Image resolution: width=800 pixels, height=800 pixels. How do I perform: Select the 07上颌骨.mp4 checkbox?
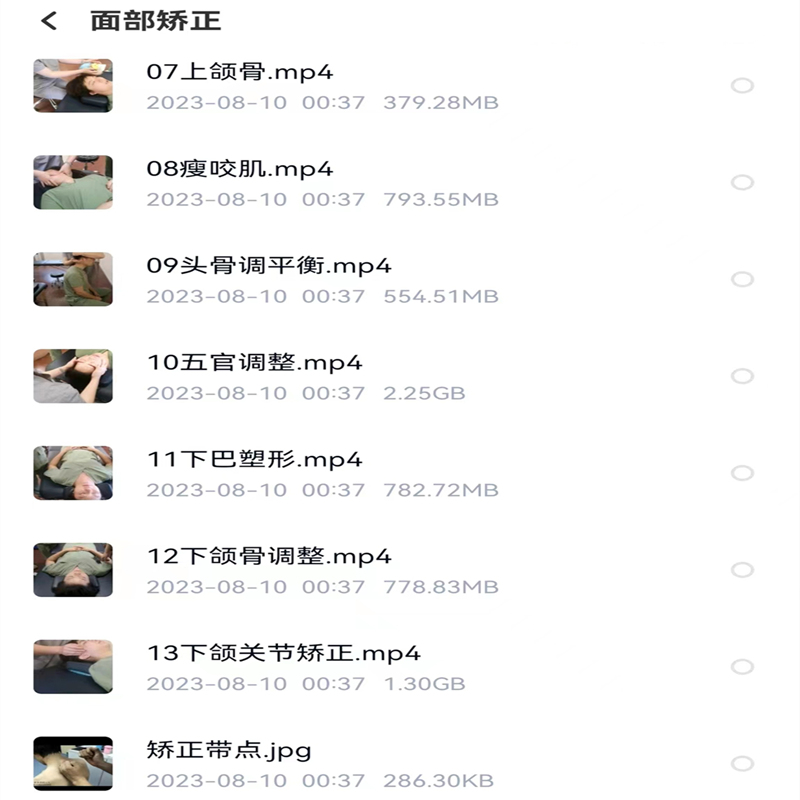[742, 86]
